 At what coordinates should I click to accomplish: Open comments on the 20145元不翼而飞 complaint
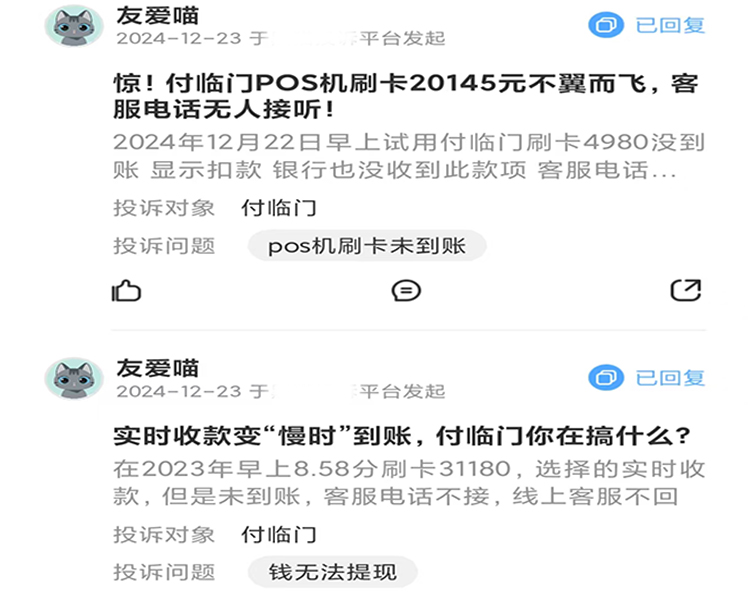[405, 291]
